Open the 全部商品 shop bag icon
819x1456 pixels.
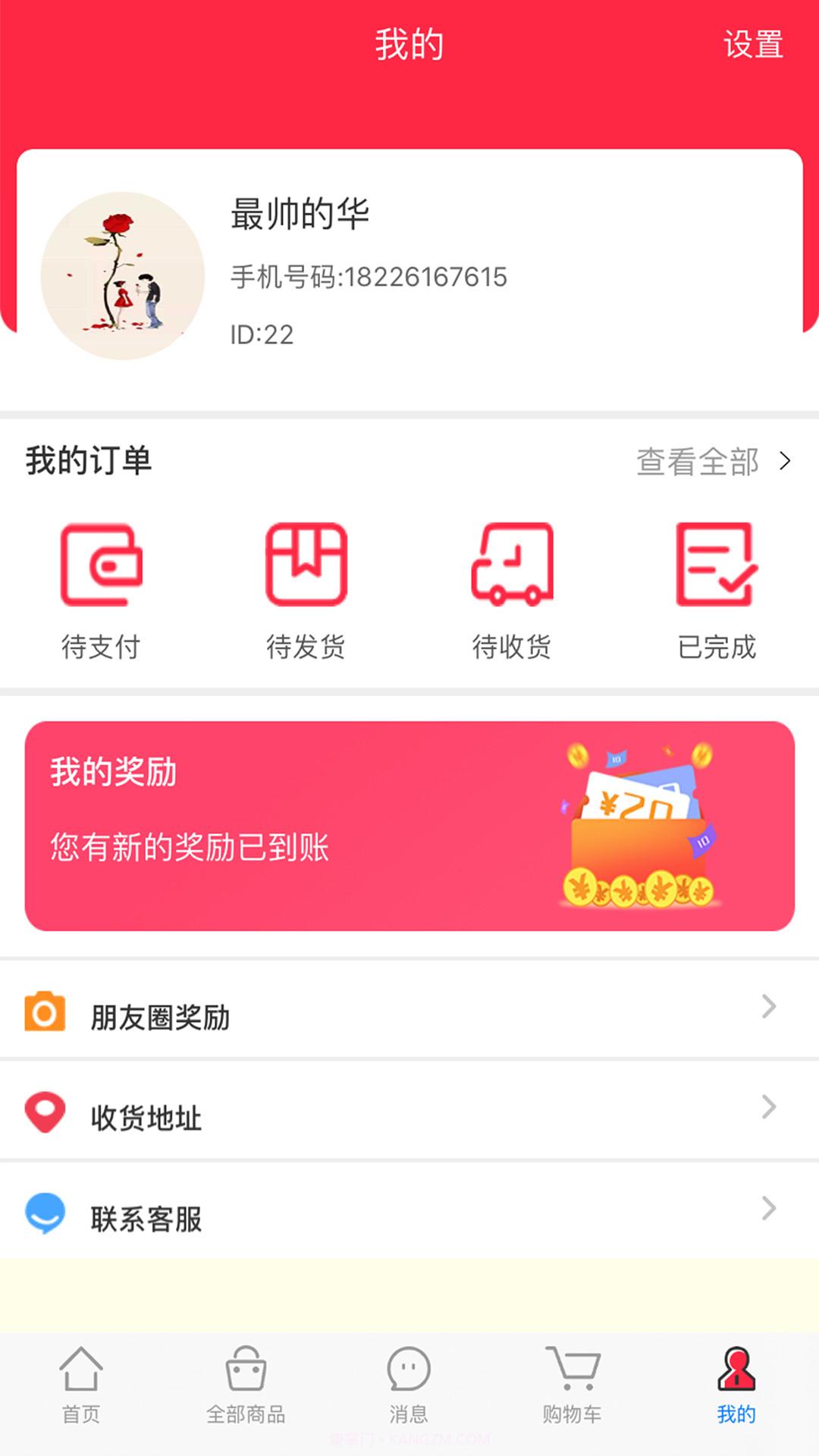246,1379
